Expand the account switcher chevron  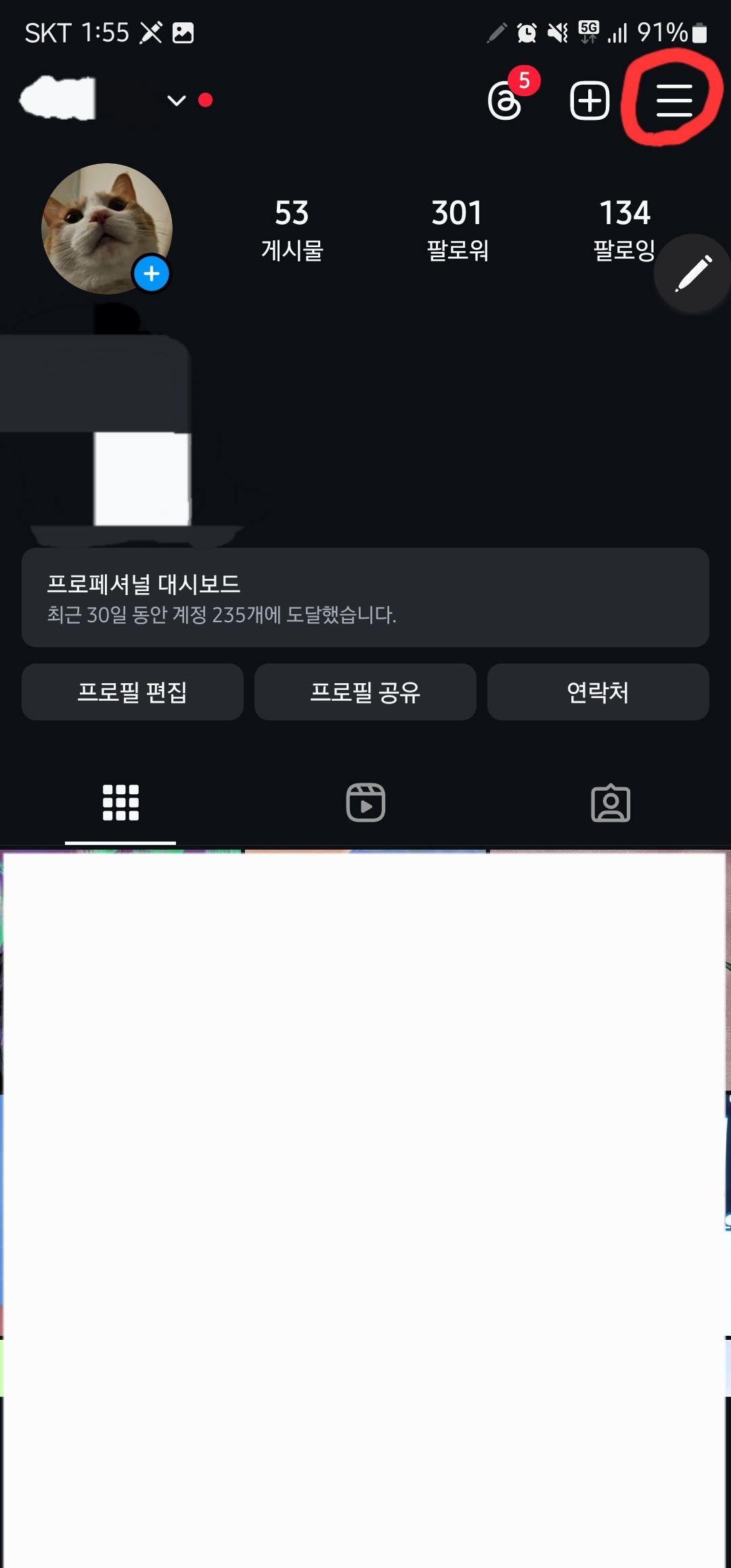click(x=176, y=100)
